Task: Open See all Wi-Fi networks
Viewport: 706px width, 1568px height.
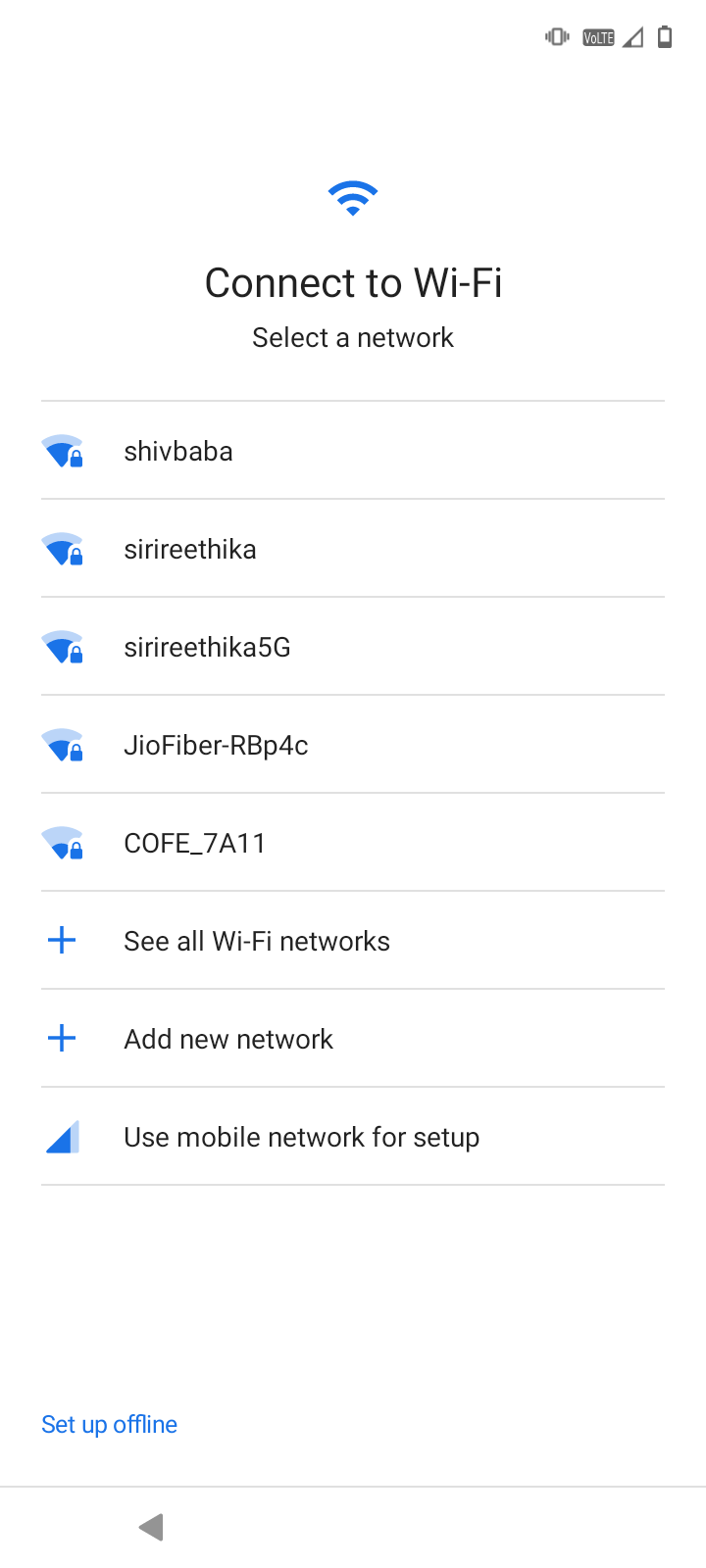Action: (353, 941)
